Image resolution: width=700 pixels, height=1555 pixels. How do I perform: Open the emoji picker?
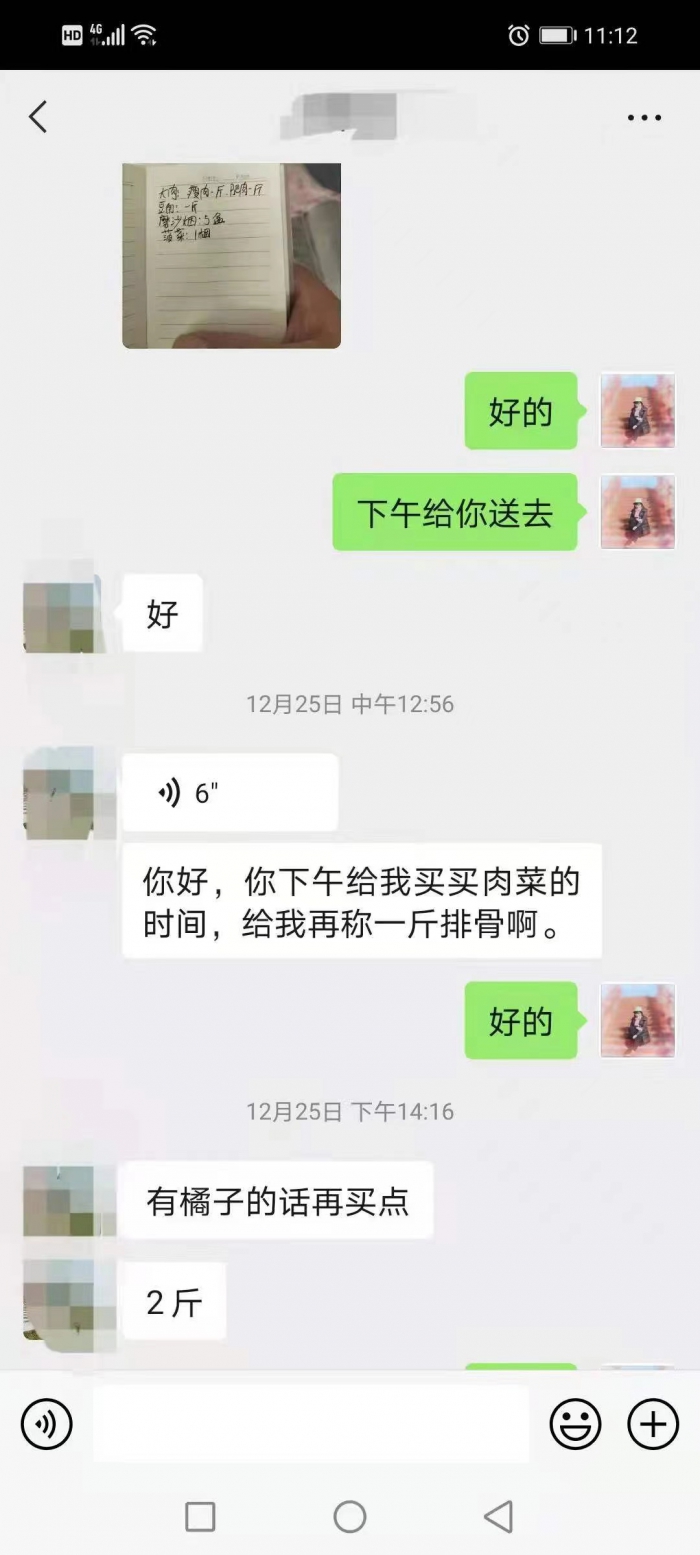576,1423
